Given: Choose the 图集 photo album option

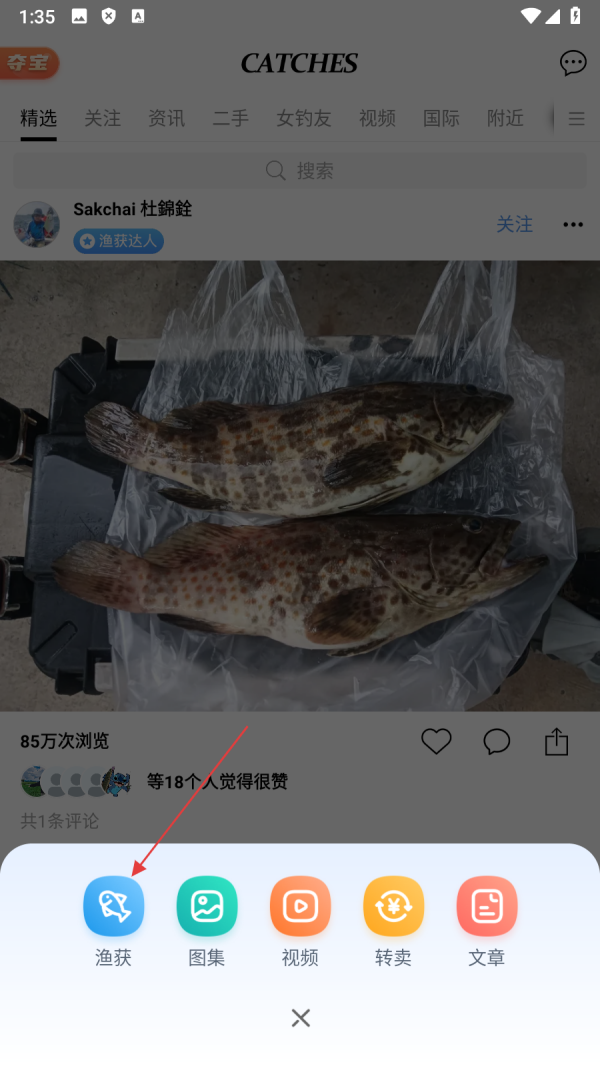Looking at the screenshot, I should point(207,906).
